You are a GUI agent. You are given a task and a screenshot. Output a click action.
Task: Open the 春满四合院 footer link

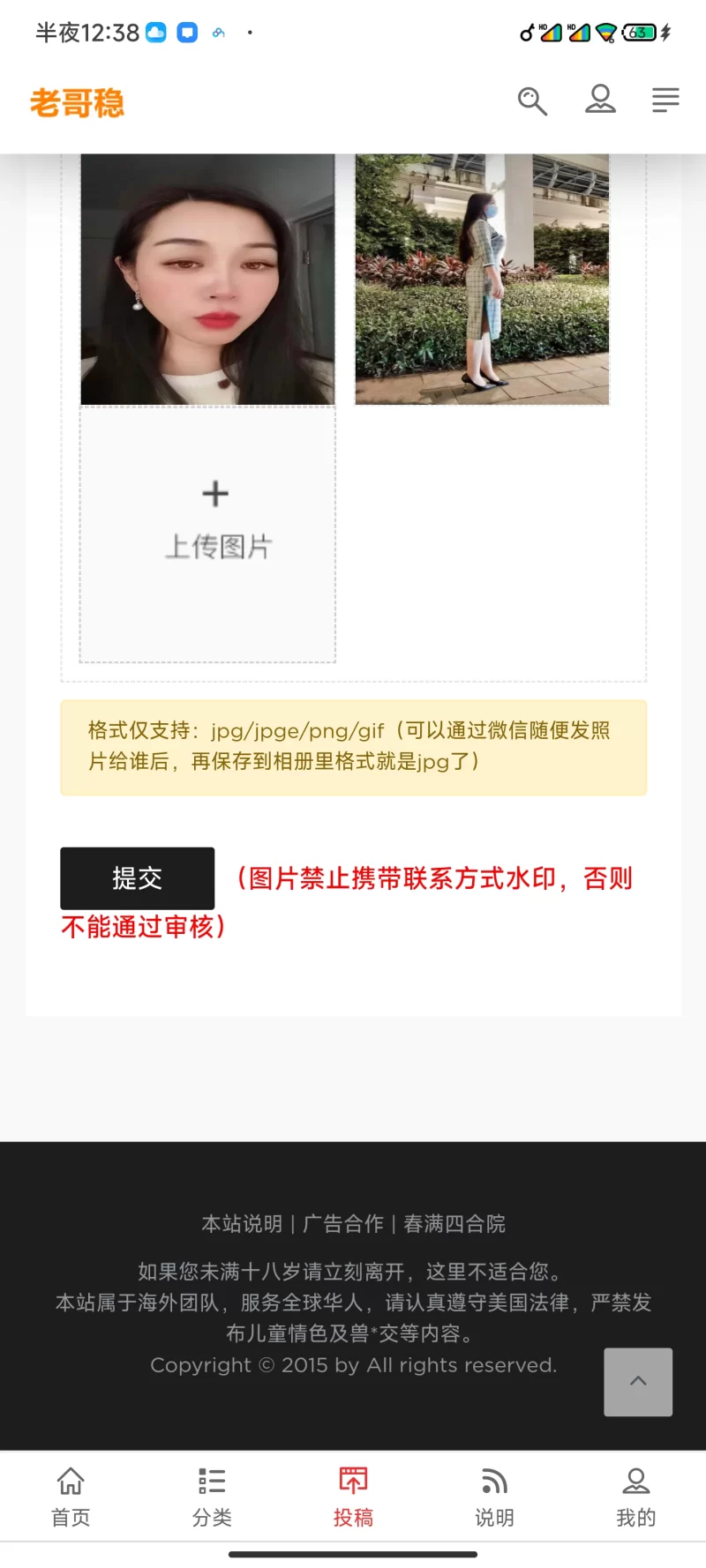(454, 1223)
